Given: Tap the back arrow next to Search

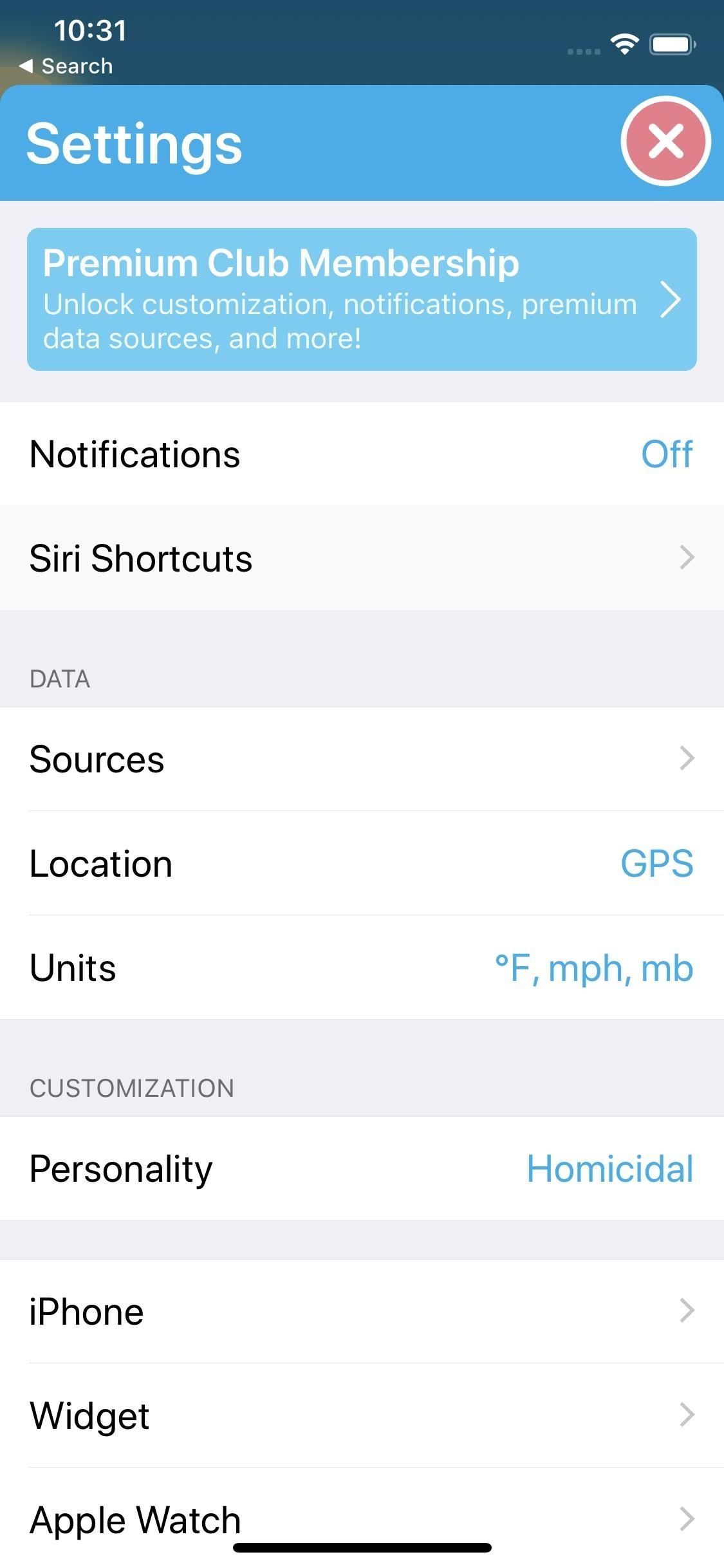Looking at the screenshot, I should (26, 65).
